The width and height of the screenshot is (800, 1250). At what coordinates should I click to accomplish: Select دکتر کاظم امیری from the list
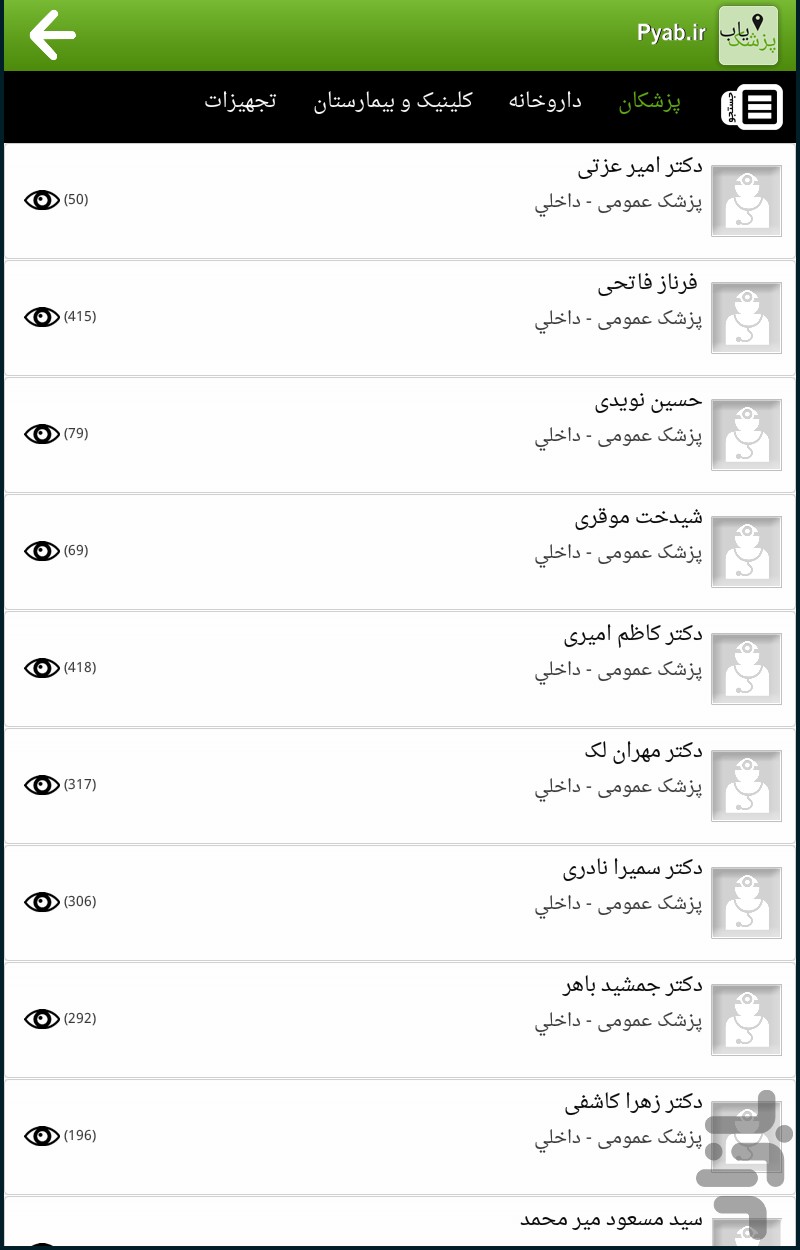tap(633, 635)
